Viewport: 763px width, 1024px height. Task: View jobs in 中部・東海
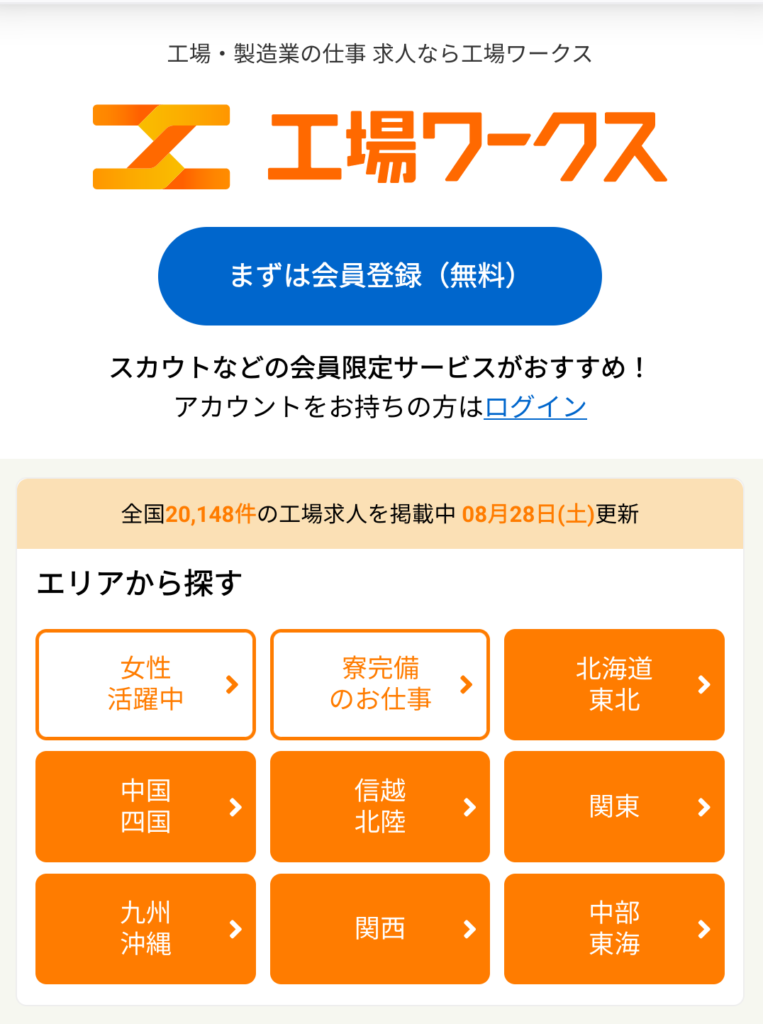pos(614,929)
